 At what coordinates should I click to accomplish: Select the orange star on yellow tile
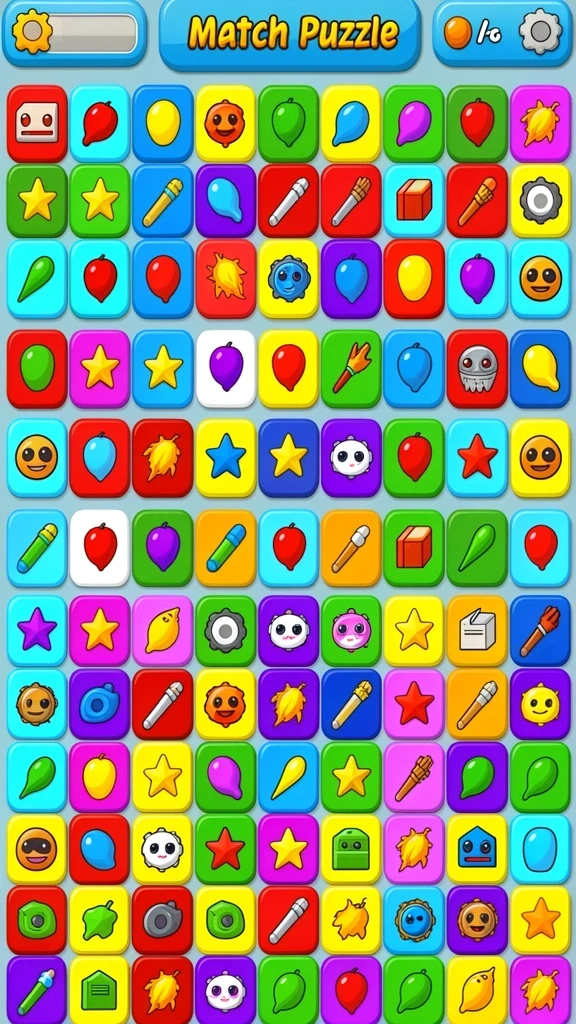[541, 920]
